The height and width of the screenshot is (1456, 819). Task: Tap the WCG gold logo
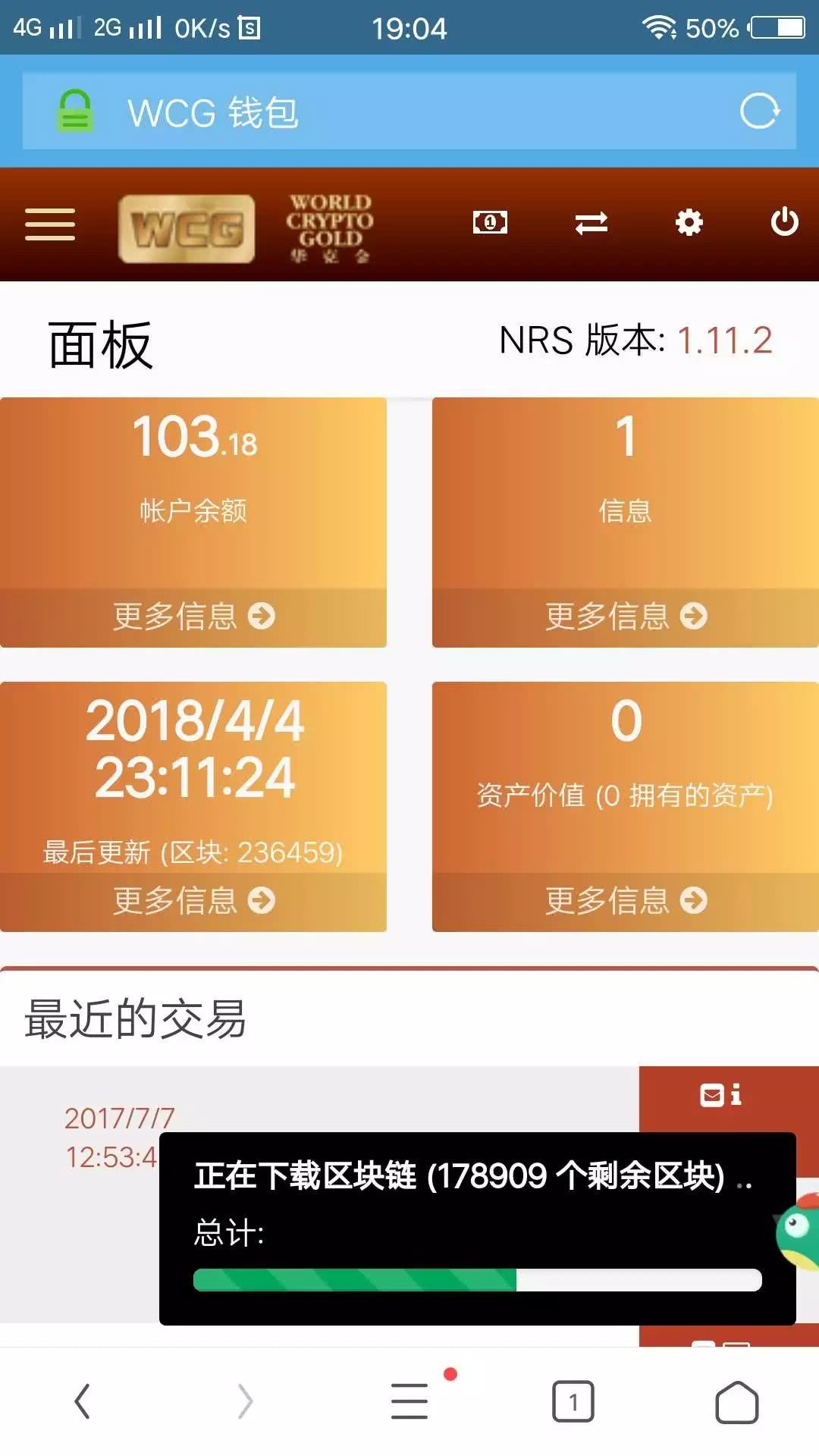(184, 227)
